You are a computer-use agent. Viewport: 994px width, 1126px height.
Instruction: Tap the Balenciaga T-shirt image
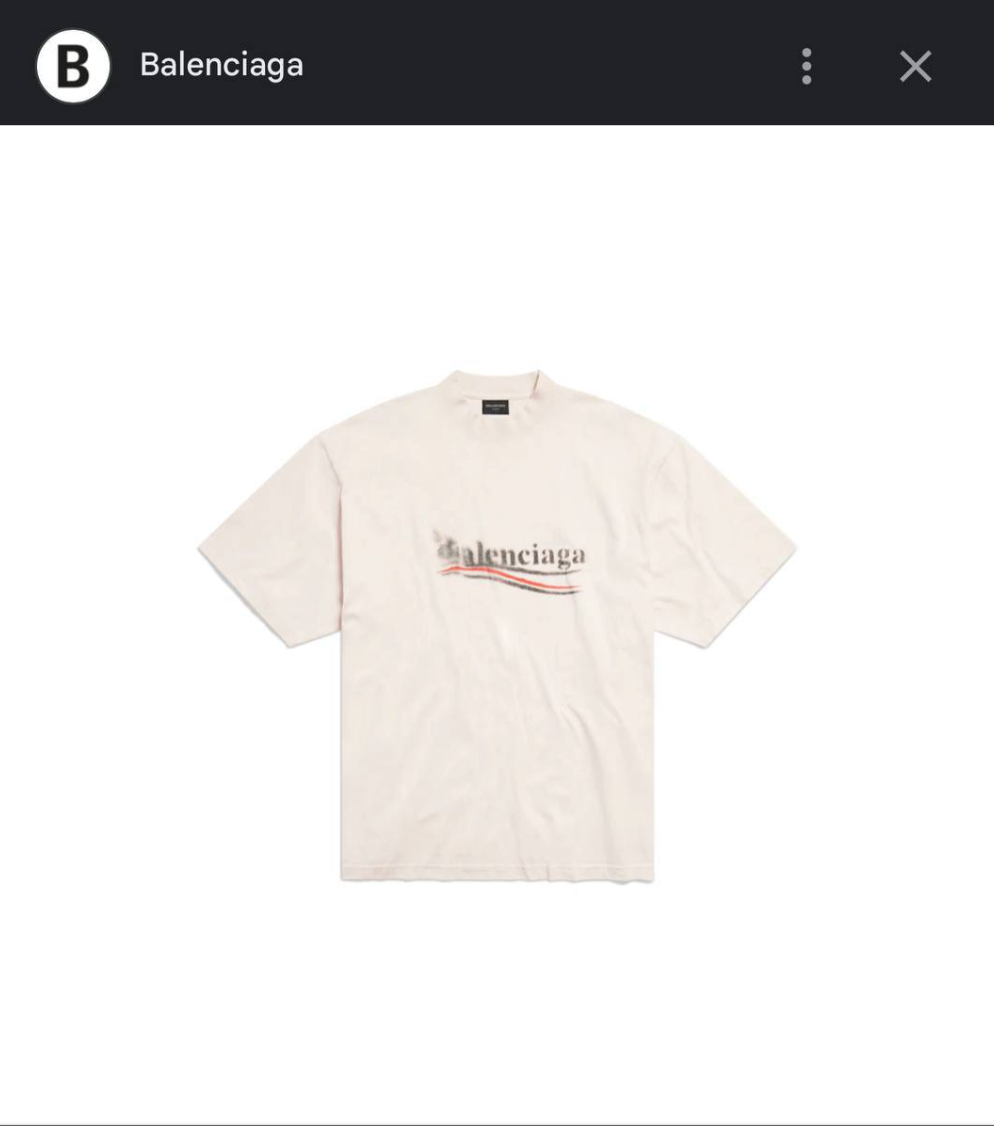tap(497, 625)
